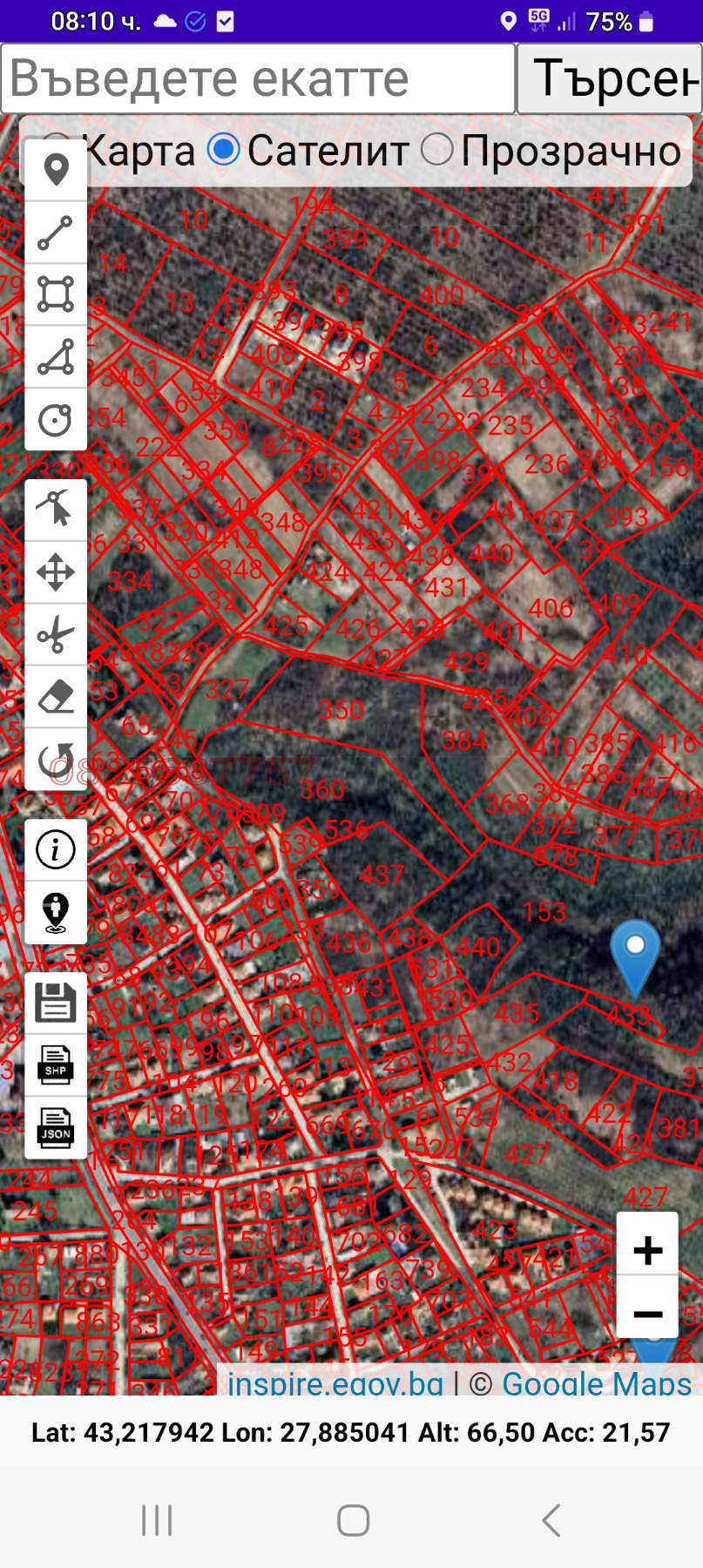Viewport: 703px width, 1568px height.
Task: Select the marker placement tool
Action: click(x=56, y=170)
